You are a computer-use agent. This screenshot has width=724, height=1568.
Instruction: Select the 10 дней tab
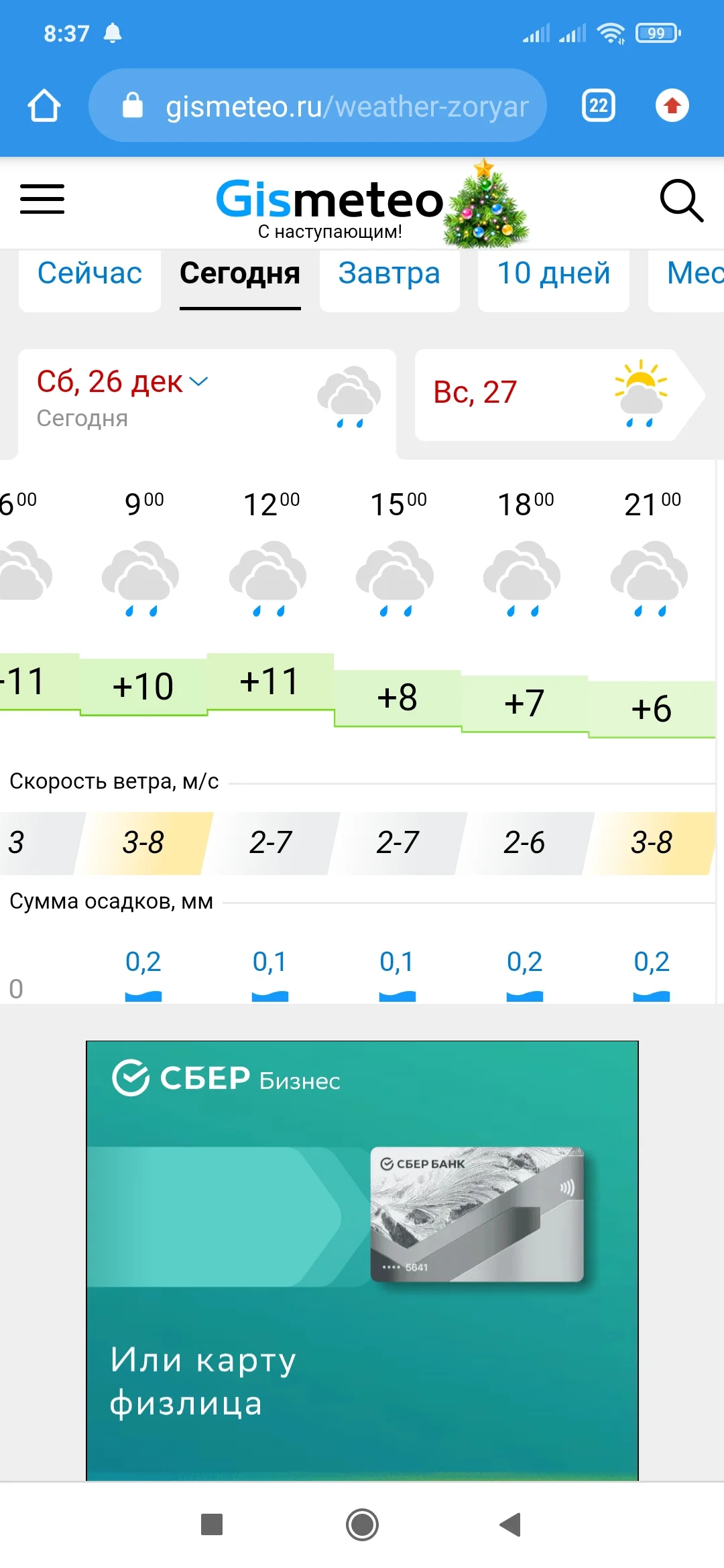coord(553,273)
